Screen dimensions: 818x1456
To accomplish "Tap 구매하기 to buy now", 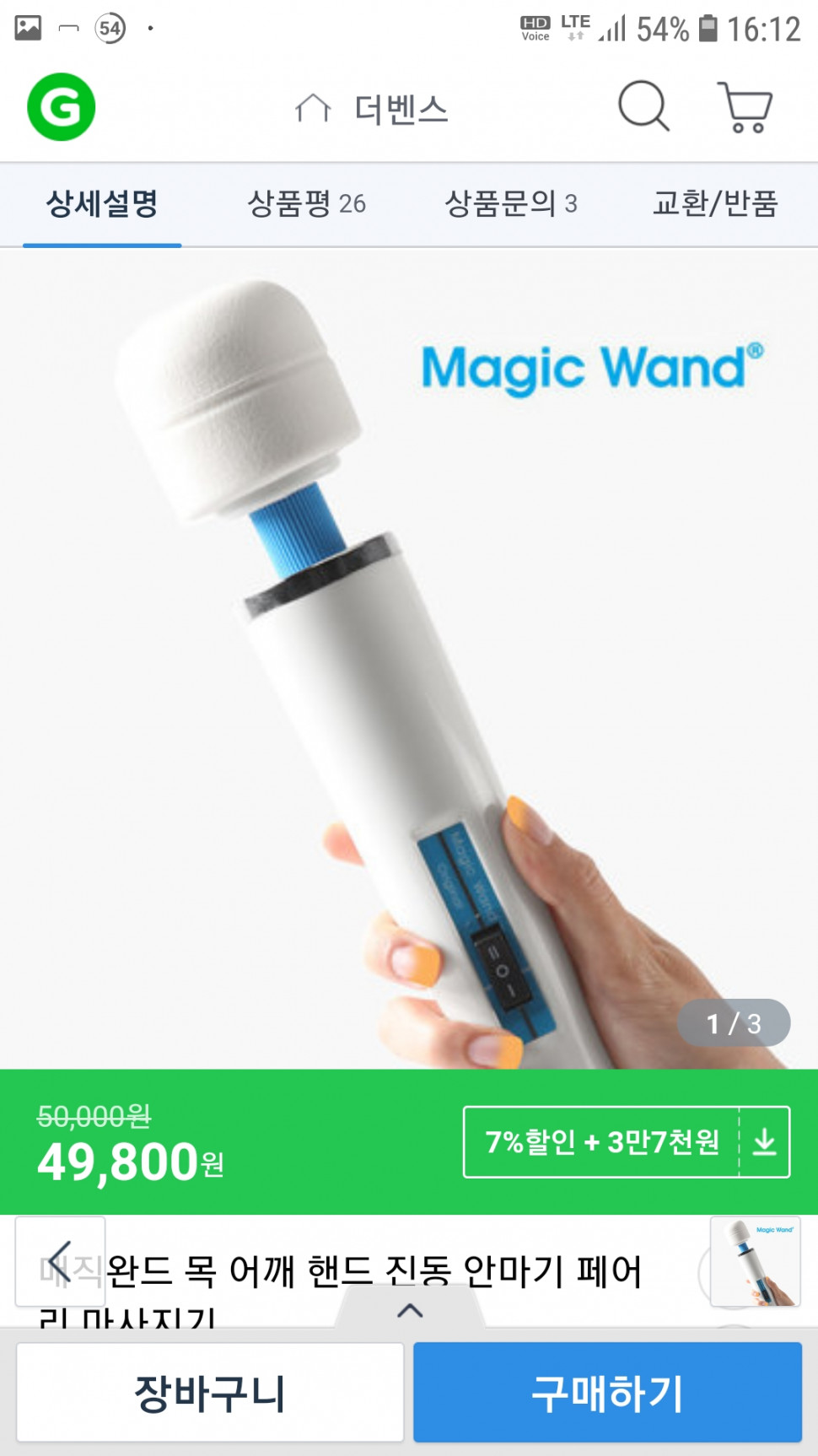I will click(607, 1392).
